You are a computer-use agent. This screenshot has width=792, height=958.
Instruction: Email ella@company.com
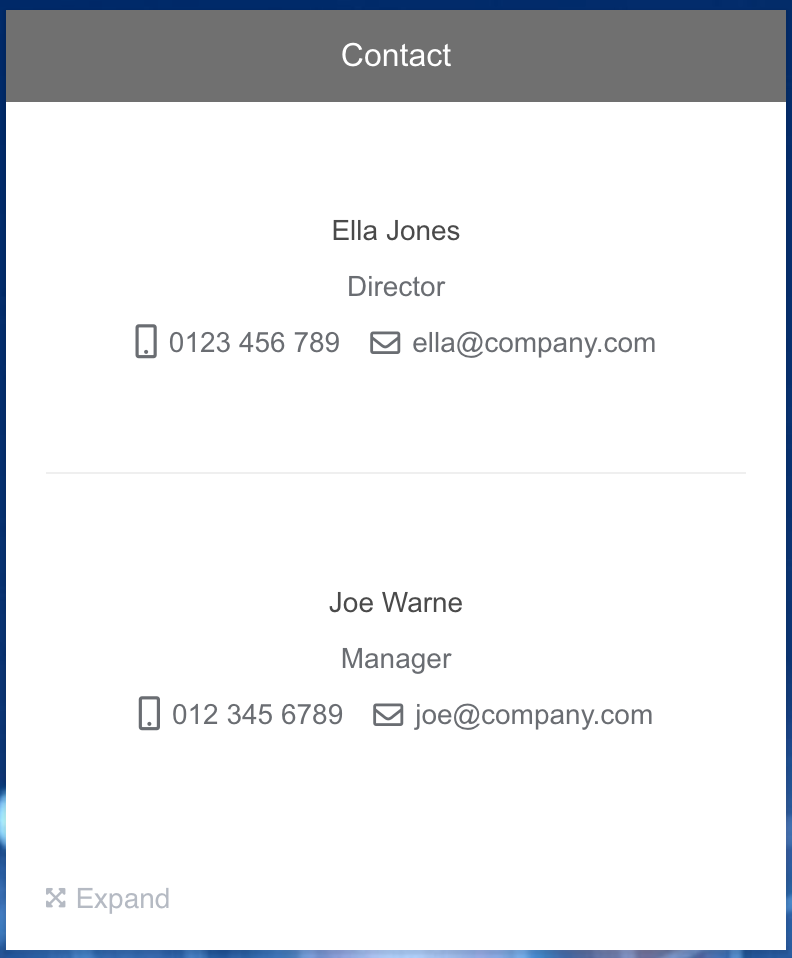[x=532, y=343]
